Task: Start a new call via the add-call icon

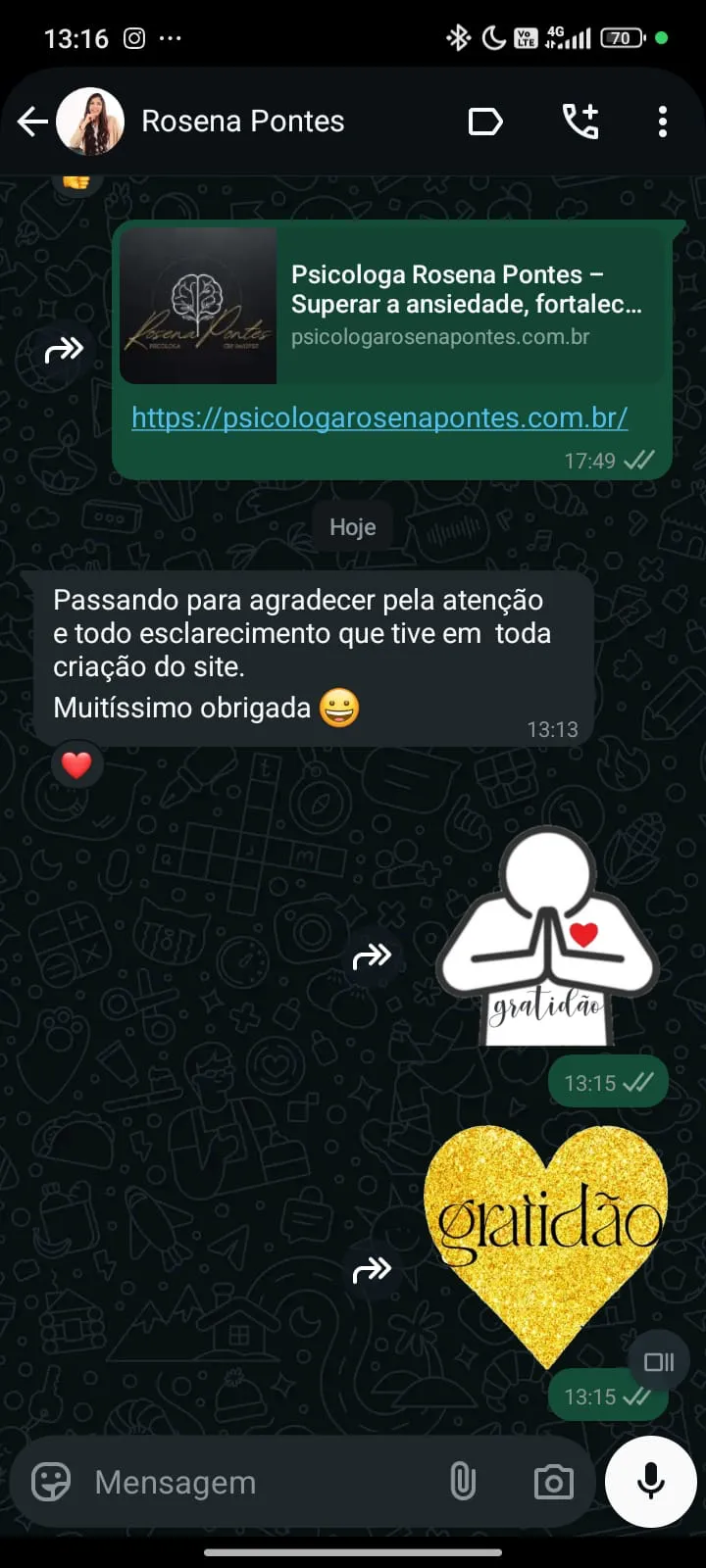Action: click(580, 121)
